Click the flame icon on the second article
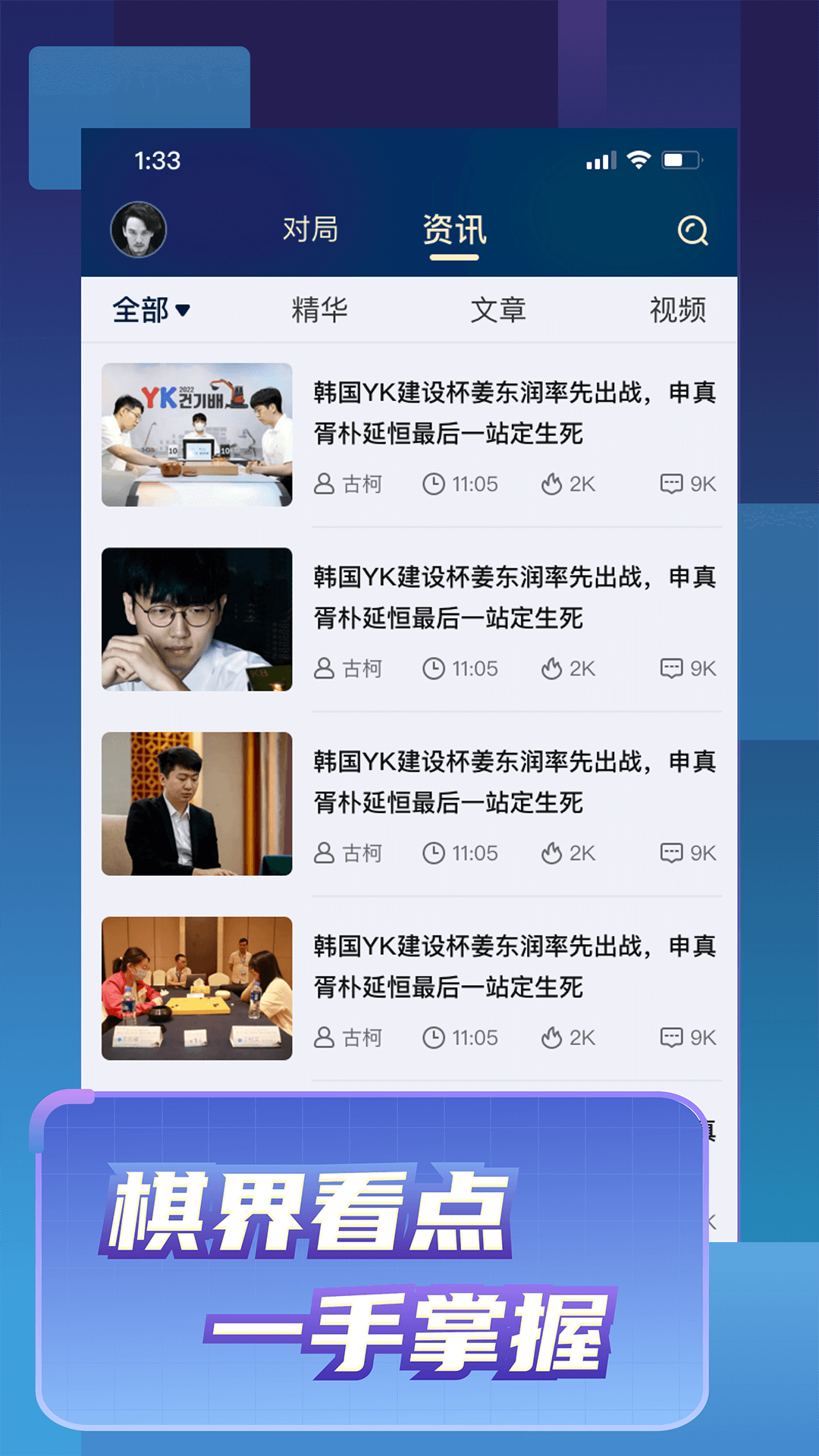This screenshot has height=1456, width=819. (550, 668)
